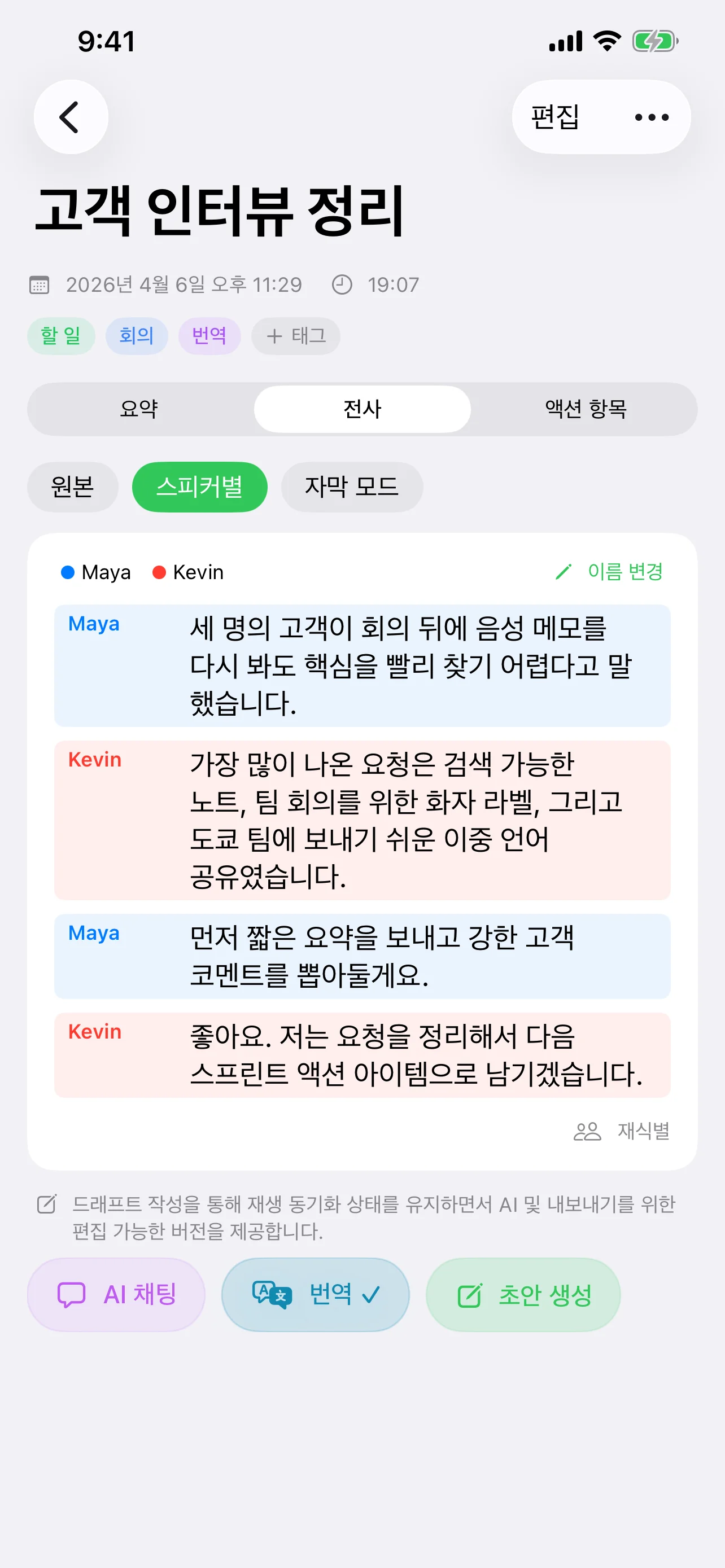
Task: Select the 할 일 tag chip
Action: [x=61, y=336]
